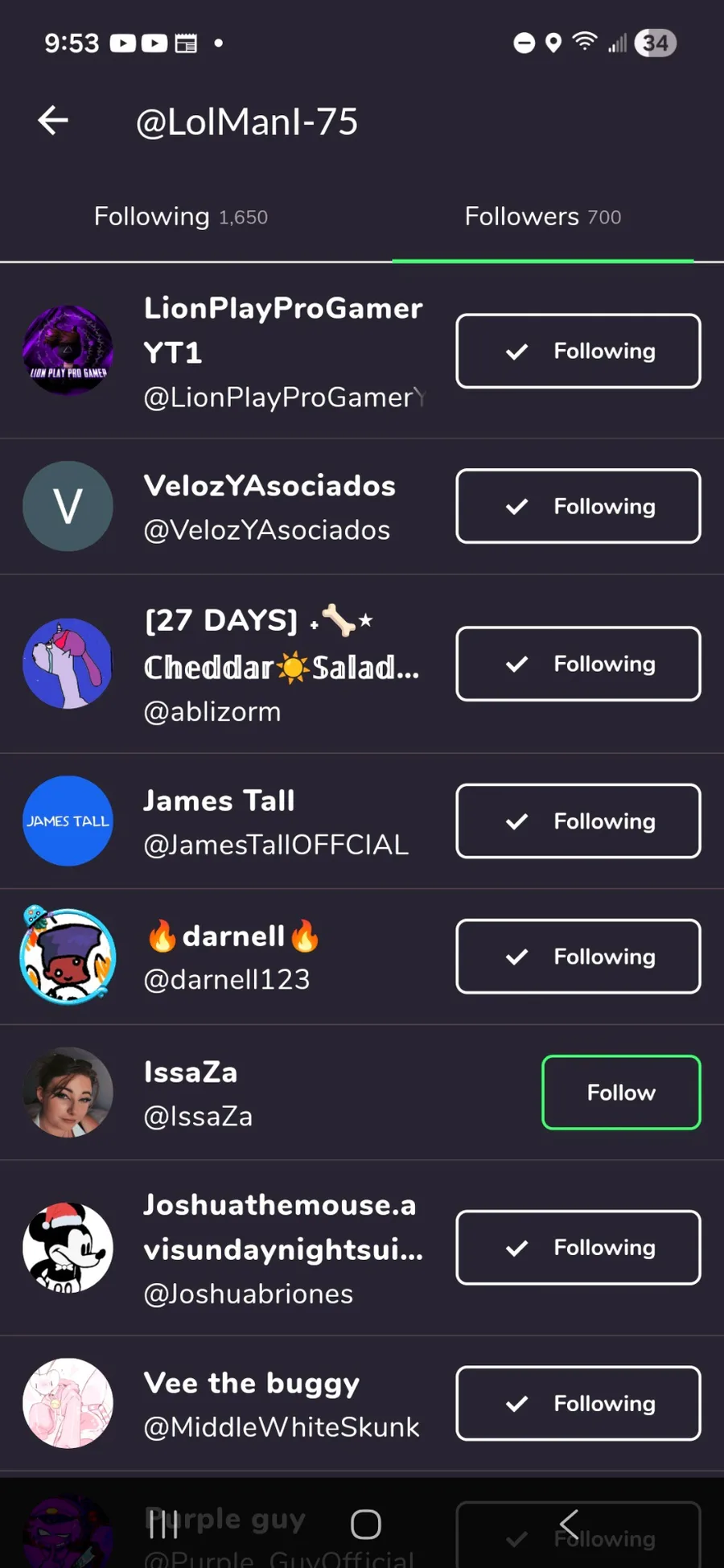This screenshot has width=724, height=1568.
Task: Unfollow LionPlayProGamer YT1
Action: pos(578,352)
